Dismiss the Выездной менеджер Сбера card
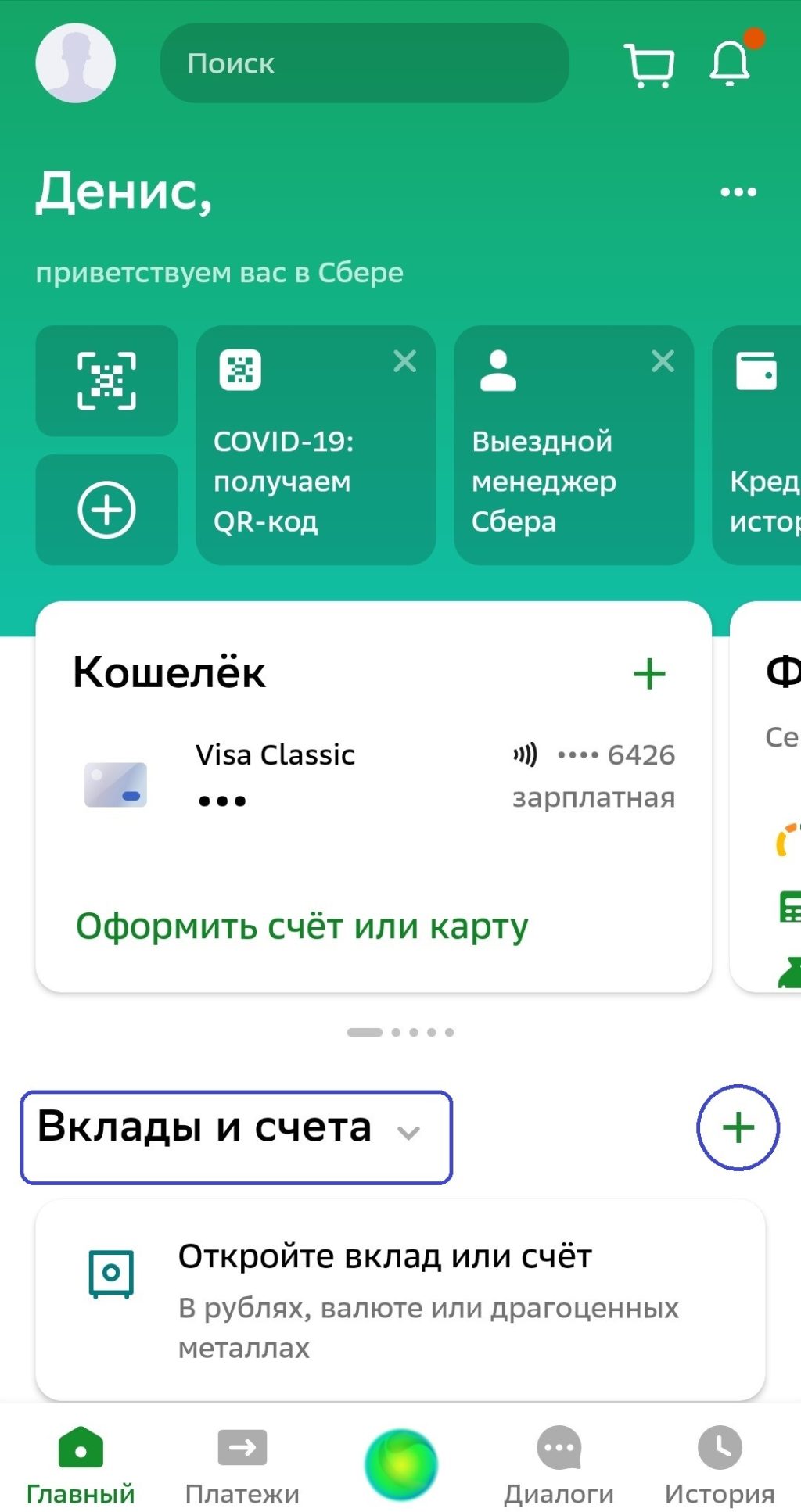This screenshot has height=1512, width=801. pos(663,361)
